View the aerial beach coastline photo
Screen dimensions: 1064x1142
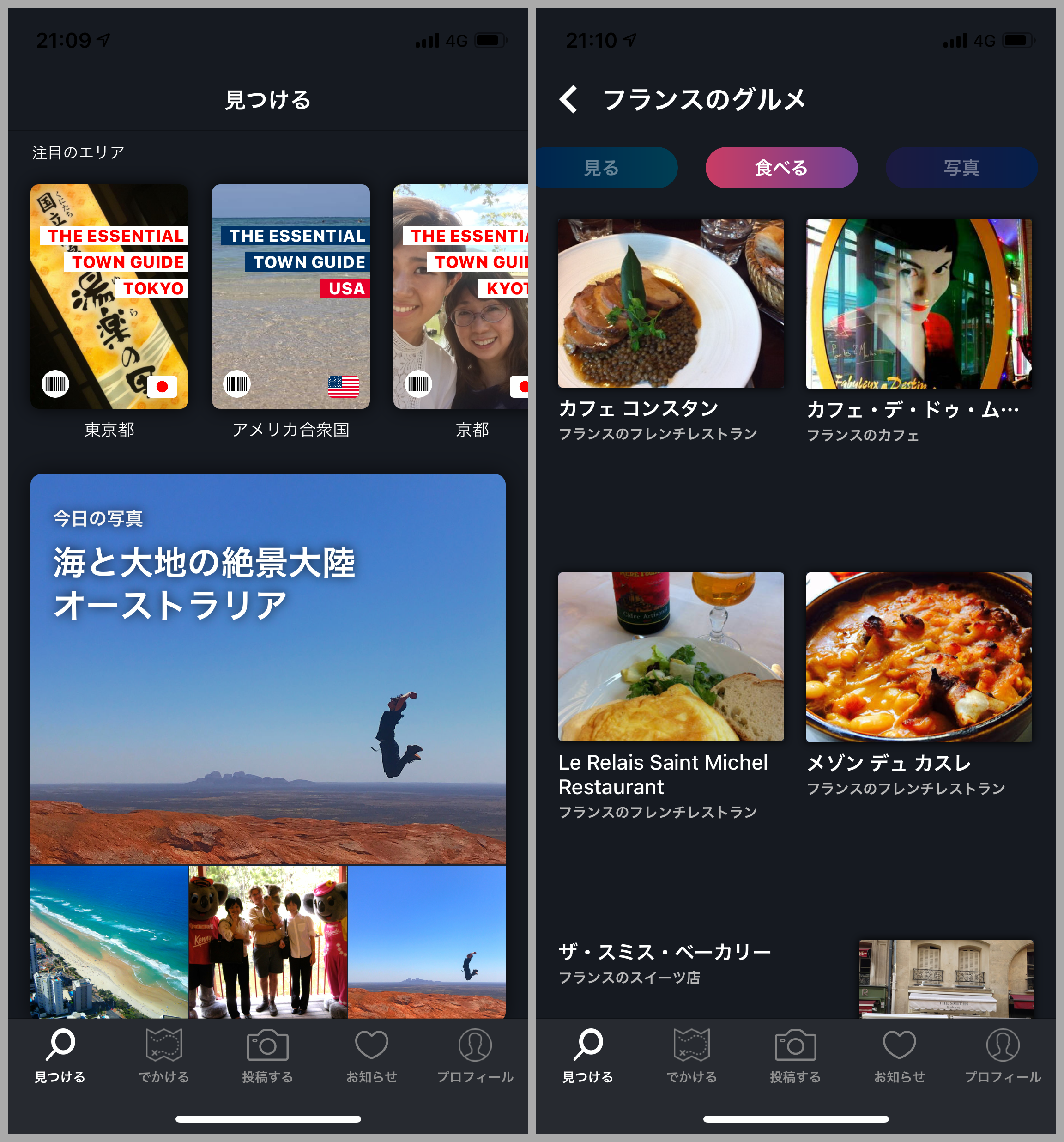pos(109,942)
